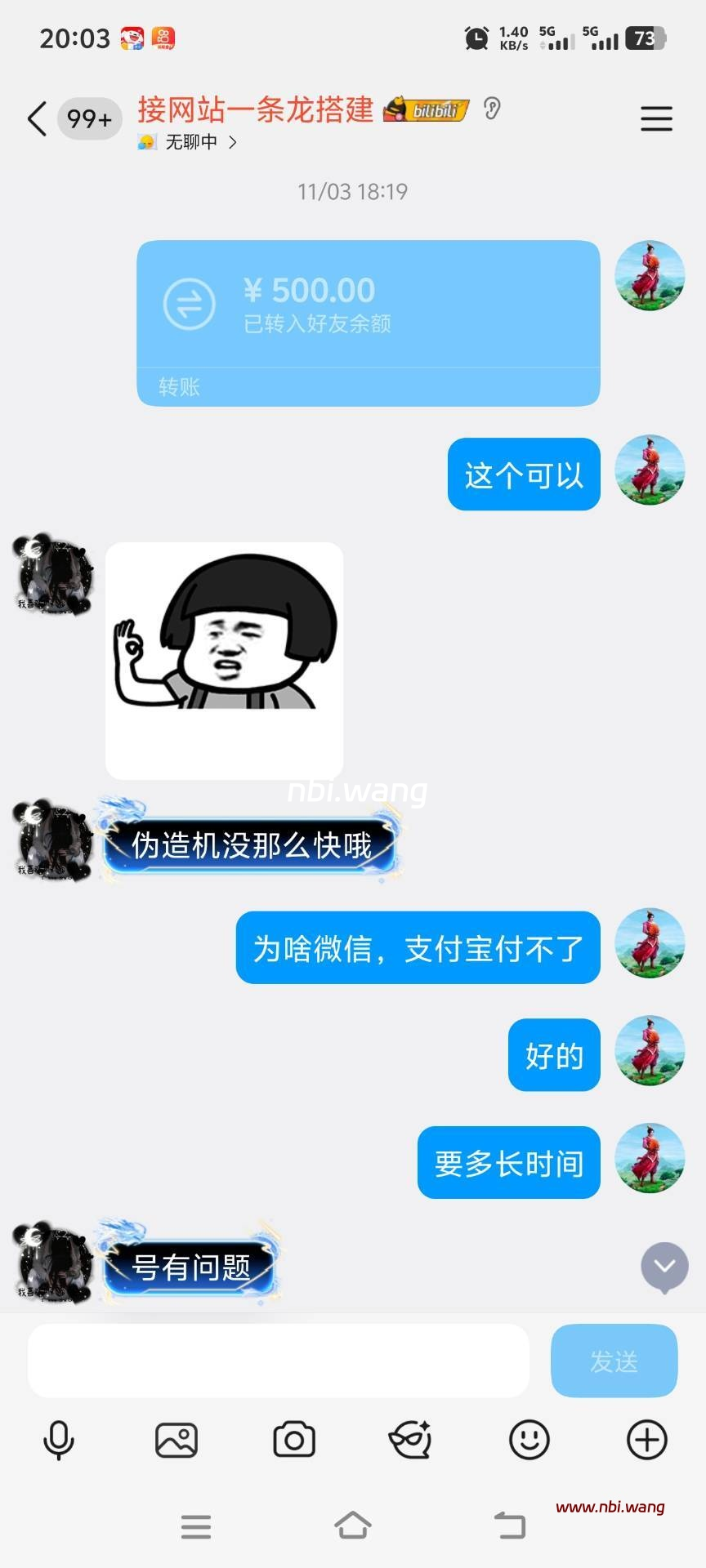This screenshot has width=706, height=1568.
Task: Open the 无聊中 status link
Action: pyautogui.click(x=192, y=142)
